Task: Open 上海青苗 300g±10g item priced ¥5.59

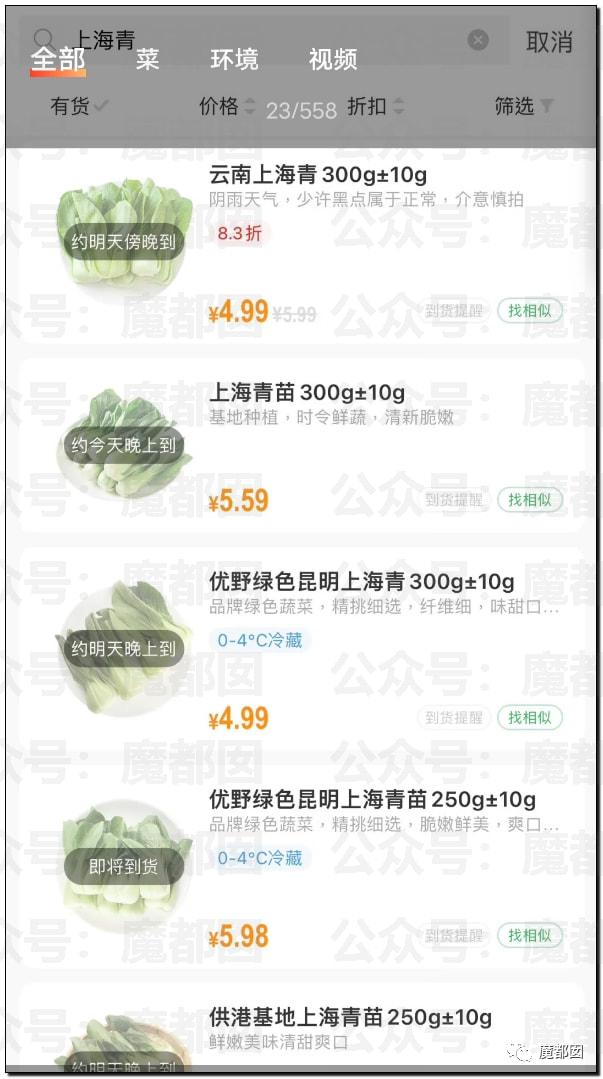Action: coord(302,446)
